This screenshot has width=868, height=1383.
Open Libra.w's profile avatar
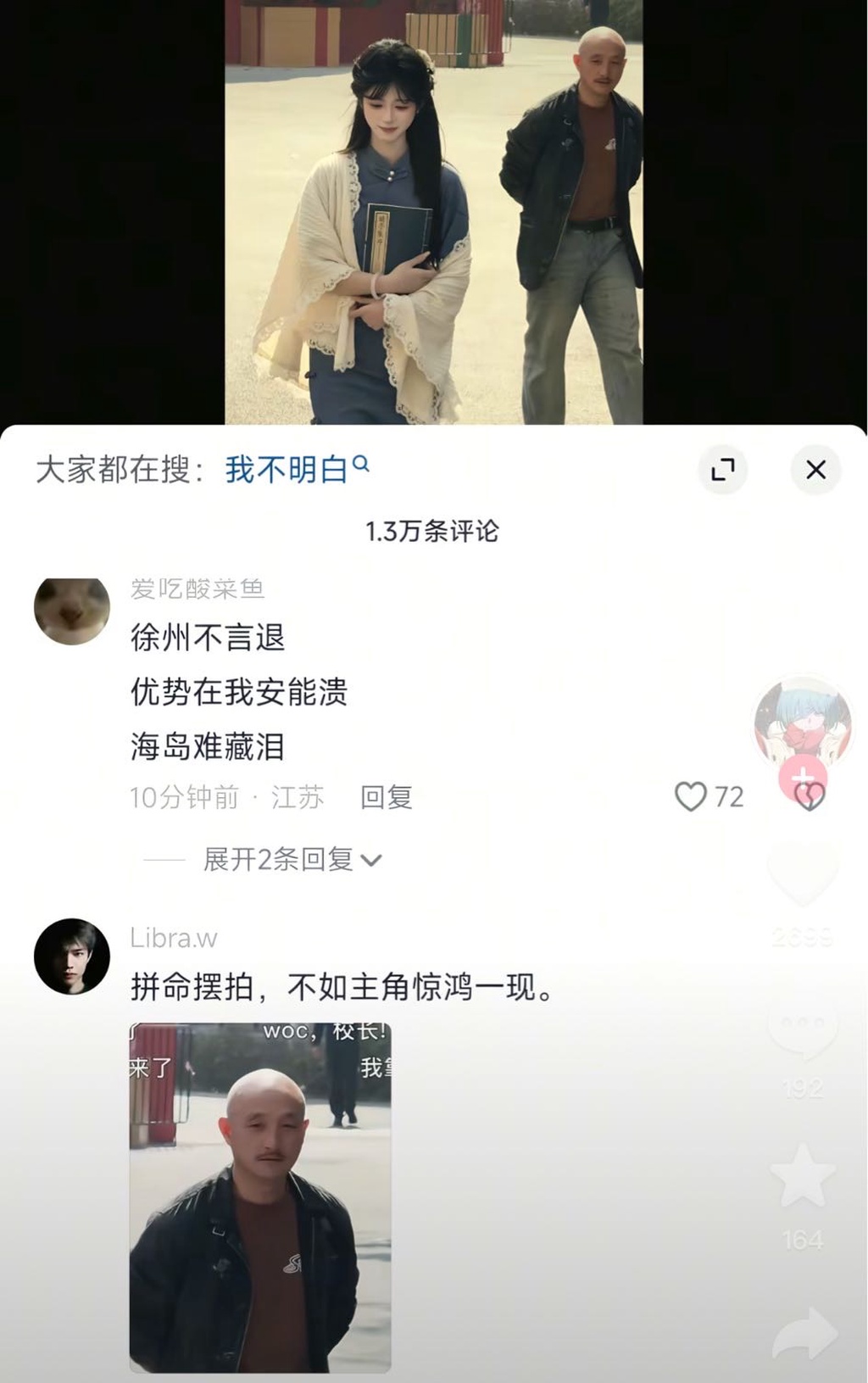click(72, 956)
